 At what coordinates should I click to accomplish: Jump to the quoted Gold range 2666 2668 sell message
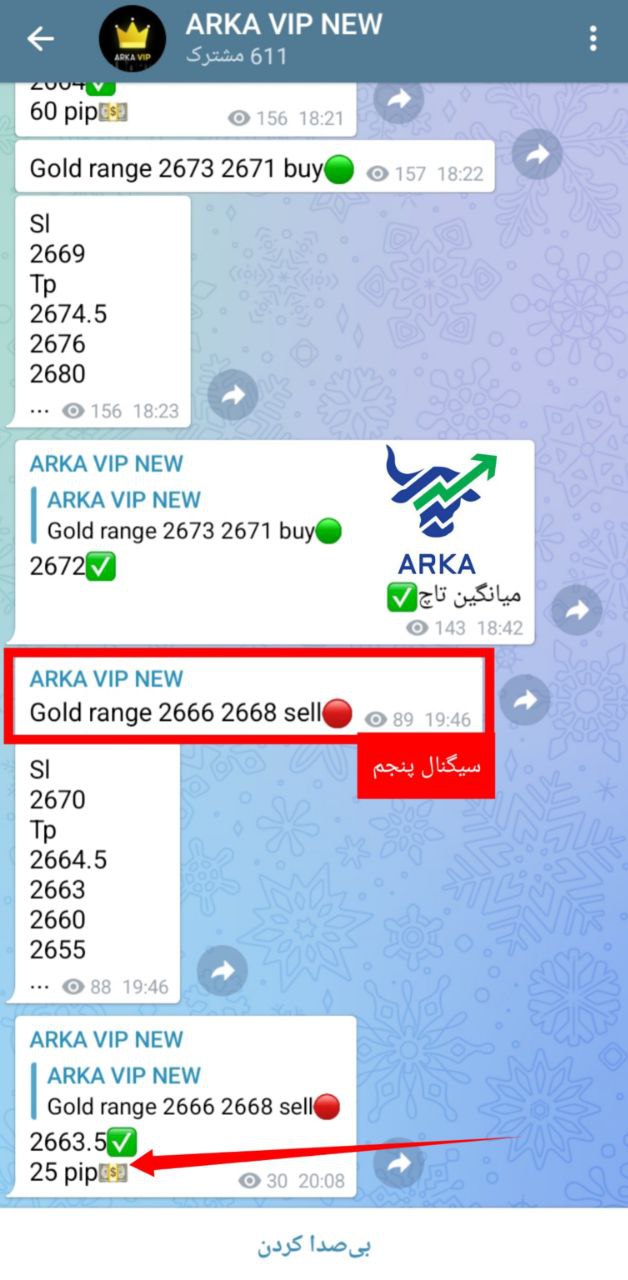(x=190, y=1093)
